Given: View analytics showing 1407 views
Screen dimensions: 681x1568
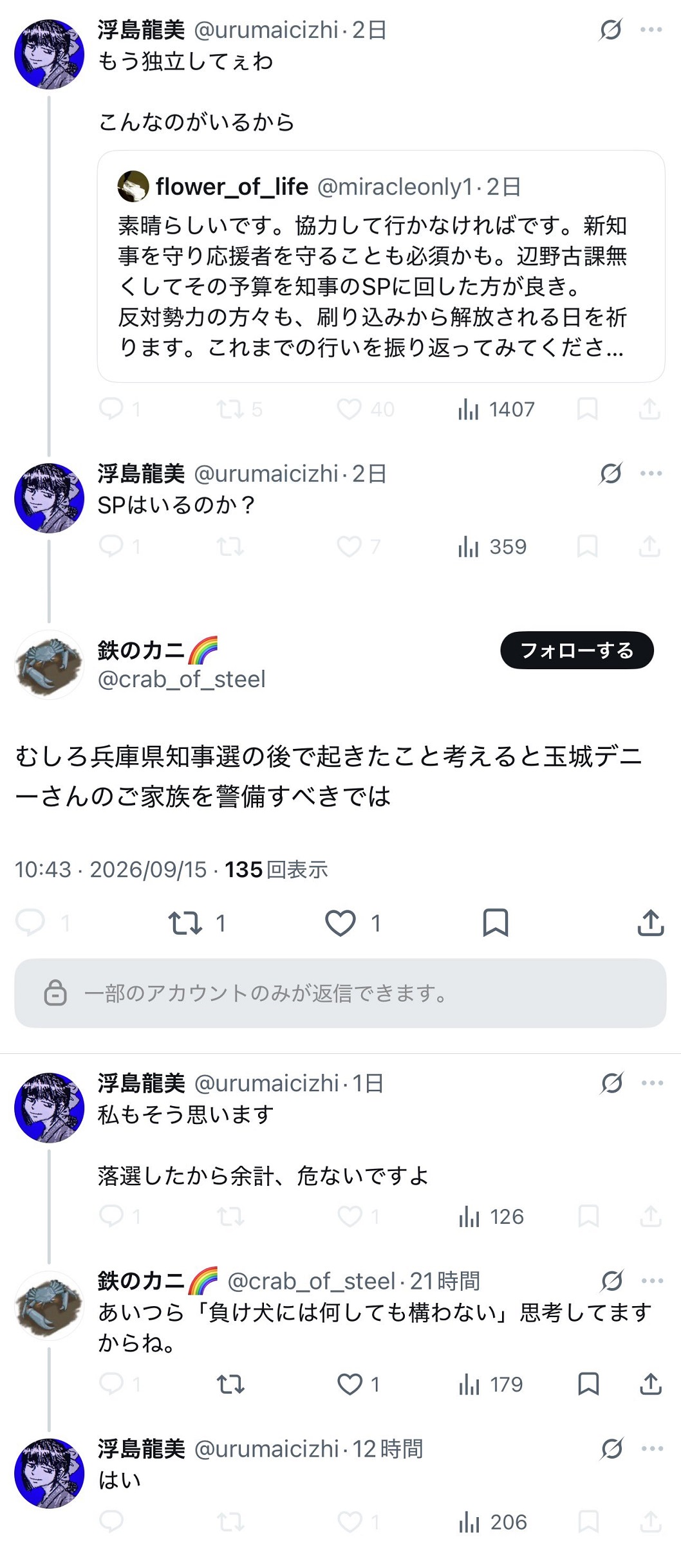Looking at the screenshot, I should 496,409.
